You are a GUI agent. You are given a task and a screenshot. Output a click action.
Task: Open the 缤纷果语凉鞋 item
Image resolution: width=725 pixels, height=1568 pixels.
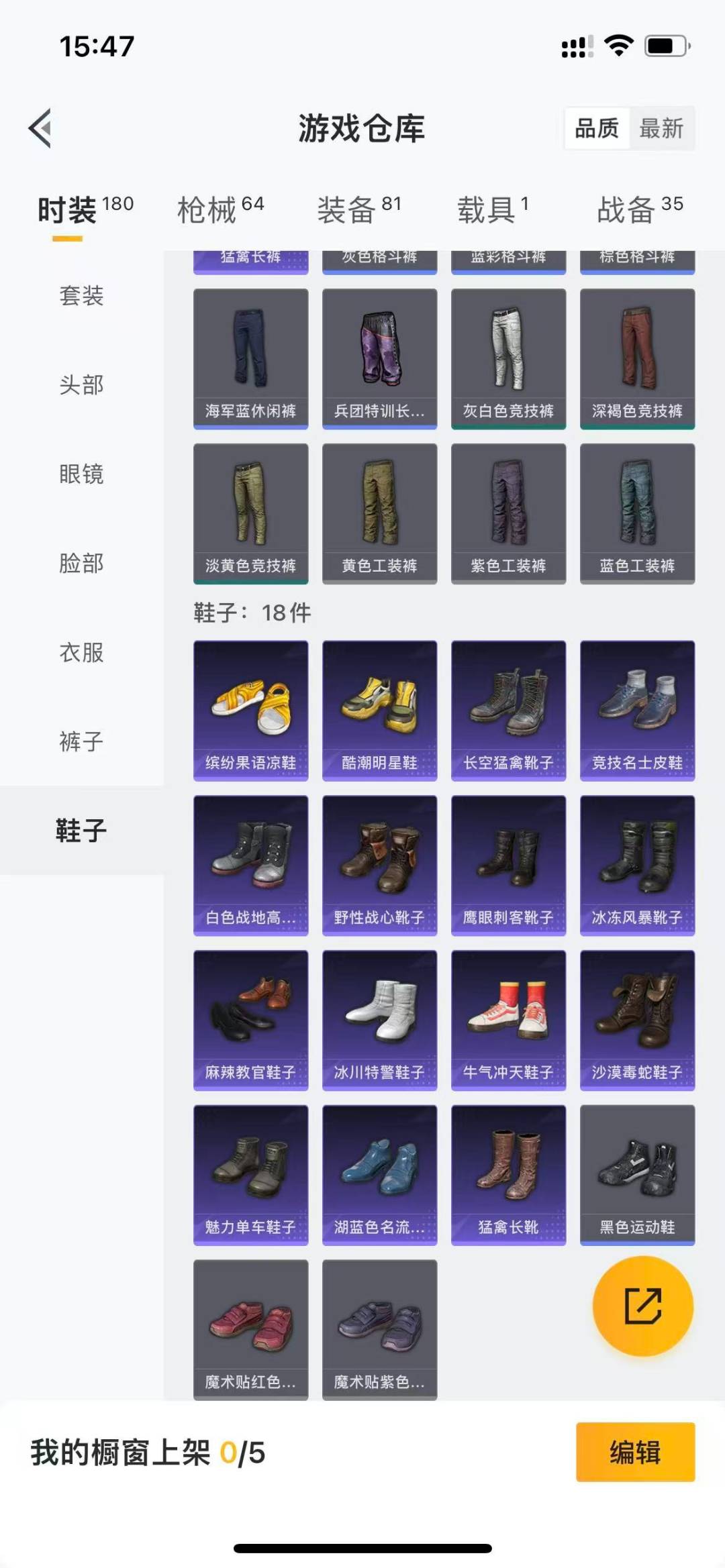tap(250, 710)
